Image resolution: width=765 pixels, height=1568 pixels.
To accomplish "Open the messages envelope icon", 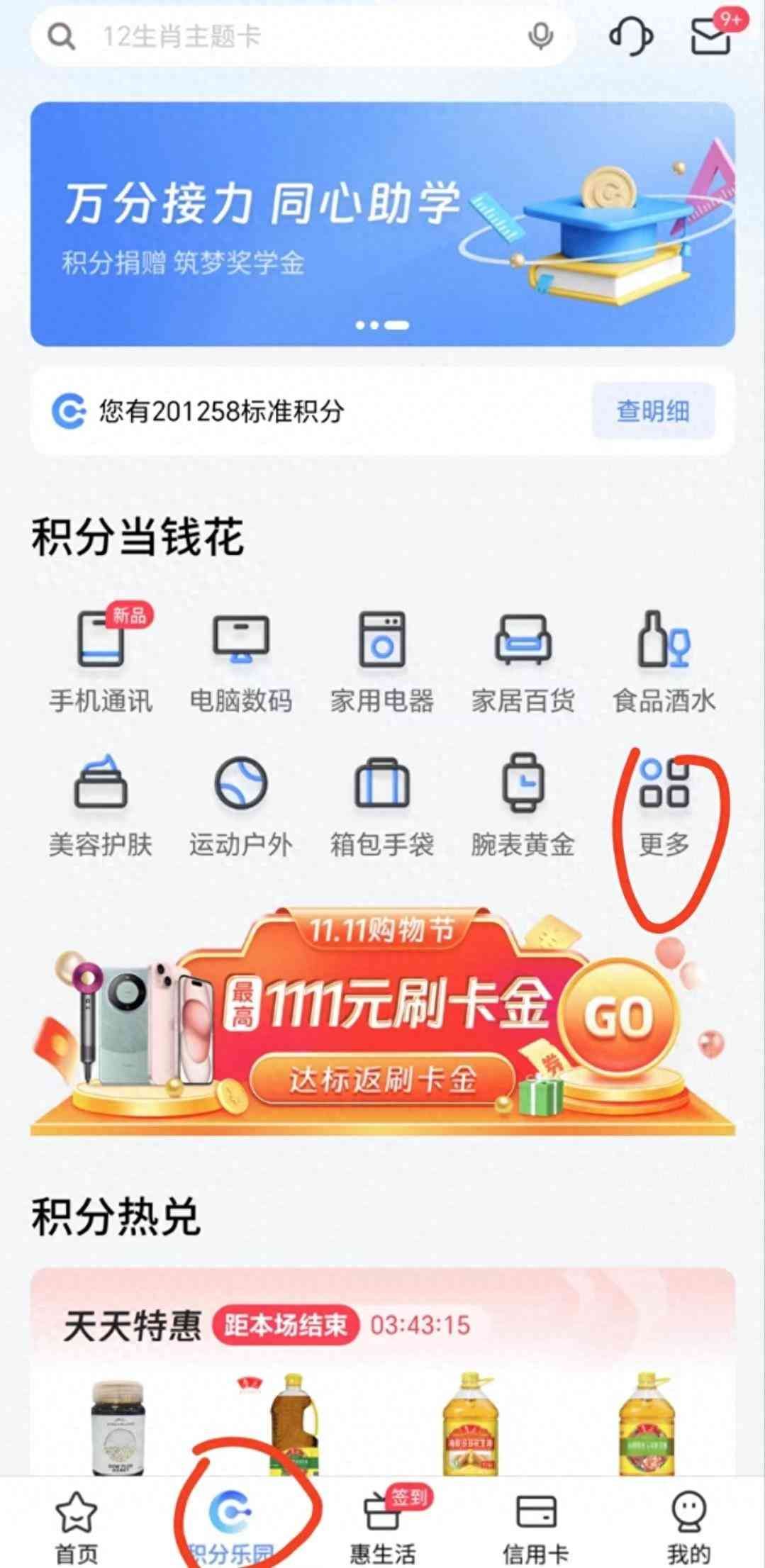I will point(711,35).
